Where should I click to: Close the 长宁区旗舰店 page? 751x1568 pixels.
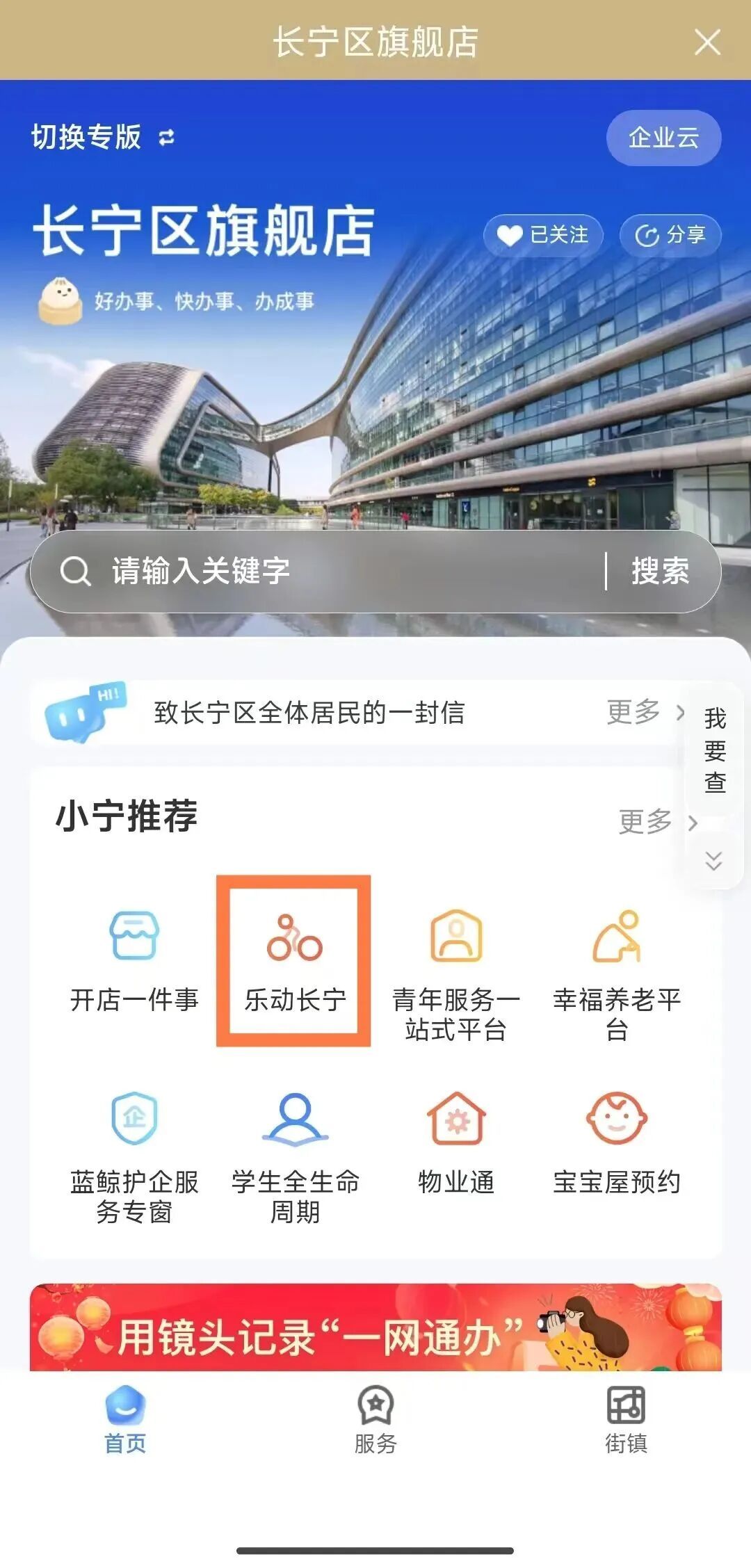707,42
